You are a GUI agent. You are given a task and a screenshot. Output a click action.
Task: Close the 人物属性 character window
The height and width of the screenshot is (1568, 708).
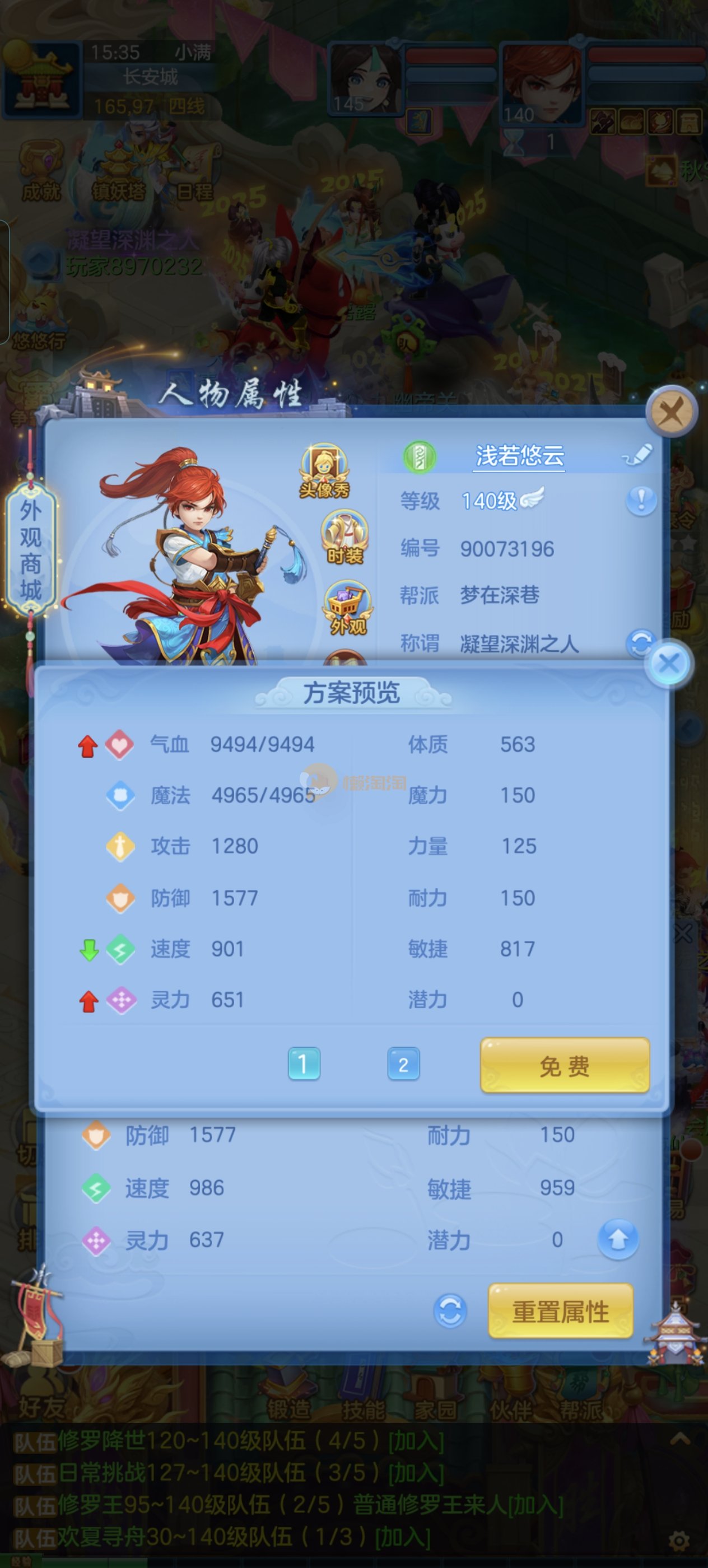(x=671, y=413)
